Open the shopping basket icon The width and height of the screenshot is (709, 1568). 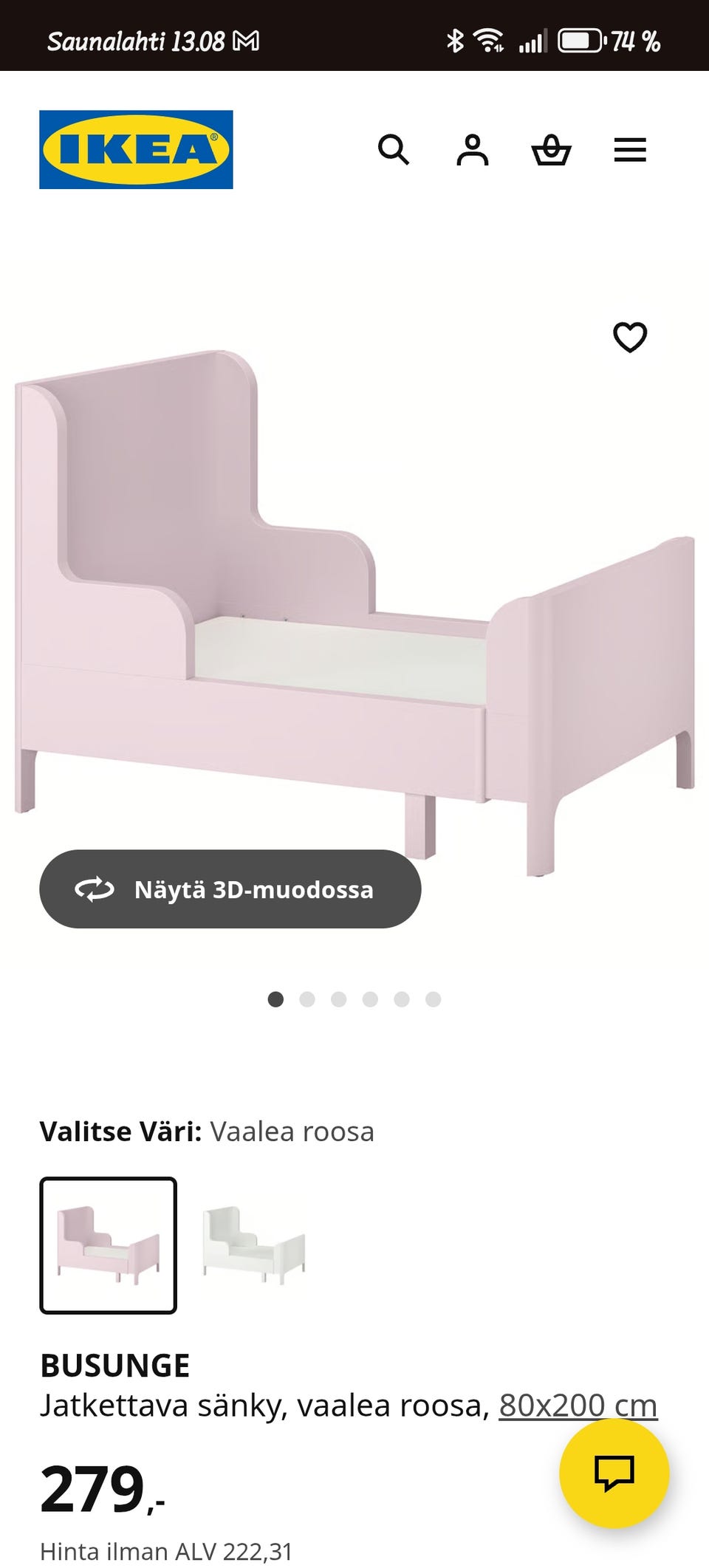pyautogui.click(x=552, y=149)
